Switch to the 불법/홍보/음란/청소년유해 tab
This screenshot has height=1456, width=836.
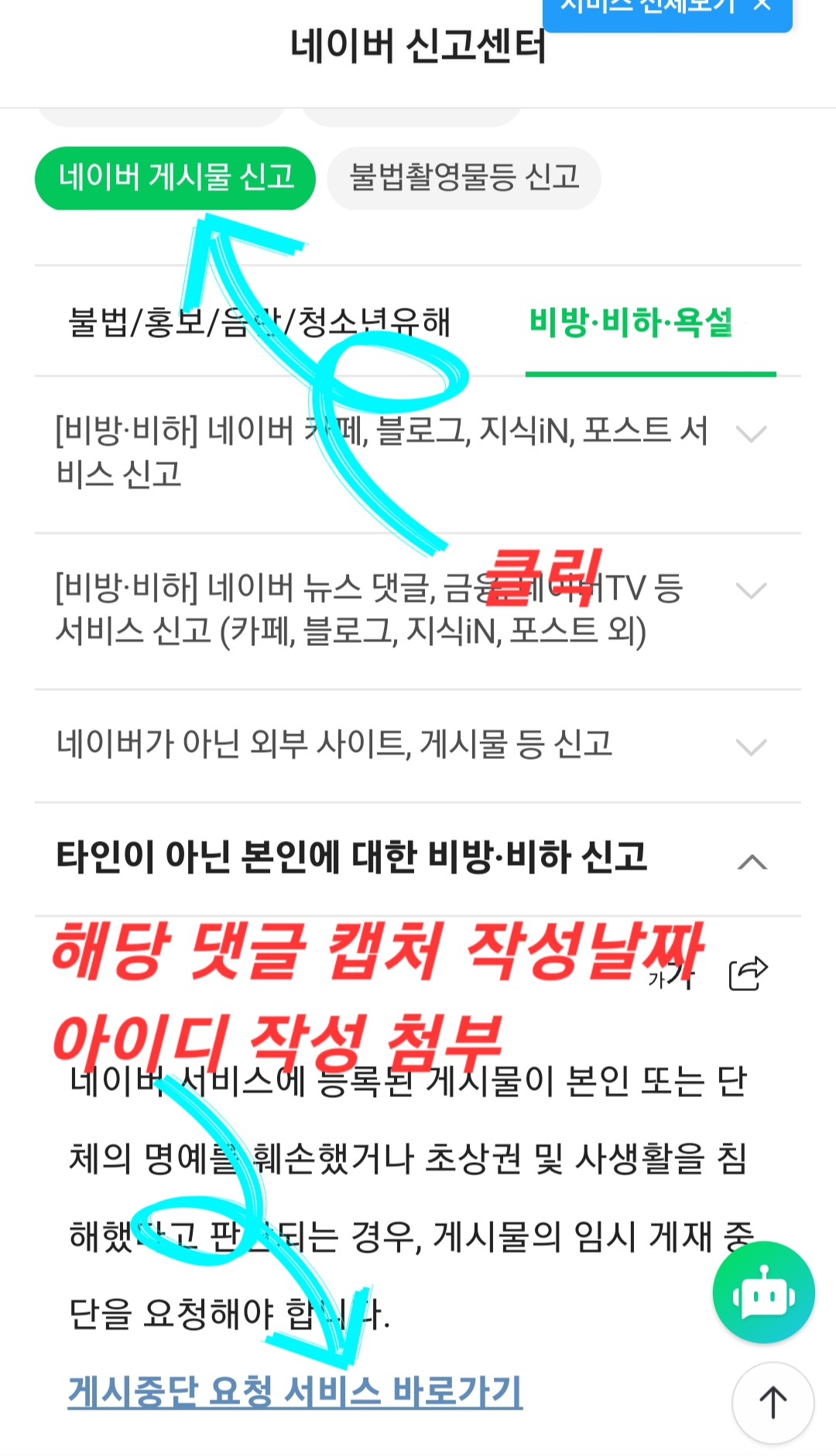tap(259, 322)
